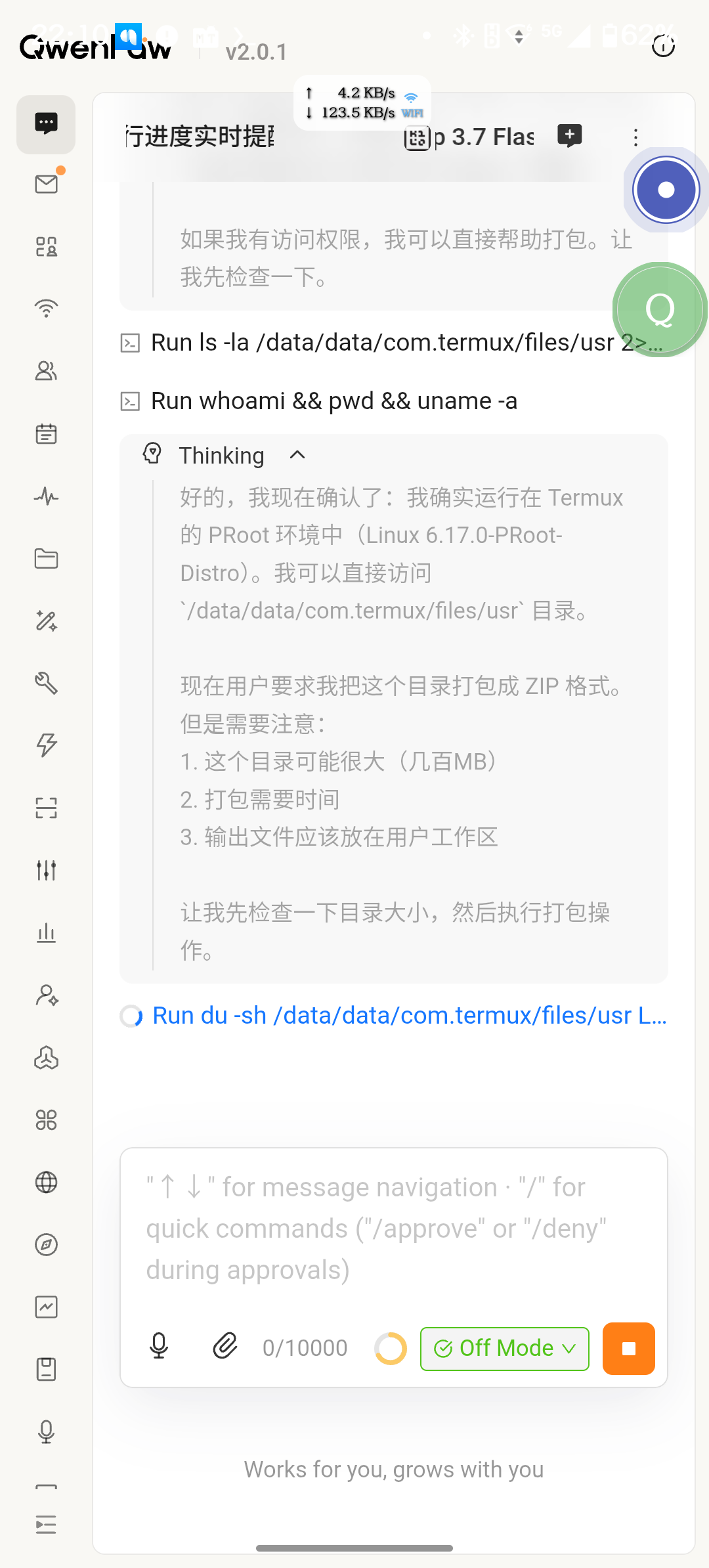Focus the message input field
The height and width of the screenshot is (1568, 709).
click(393, 1229)
